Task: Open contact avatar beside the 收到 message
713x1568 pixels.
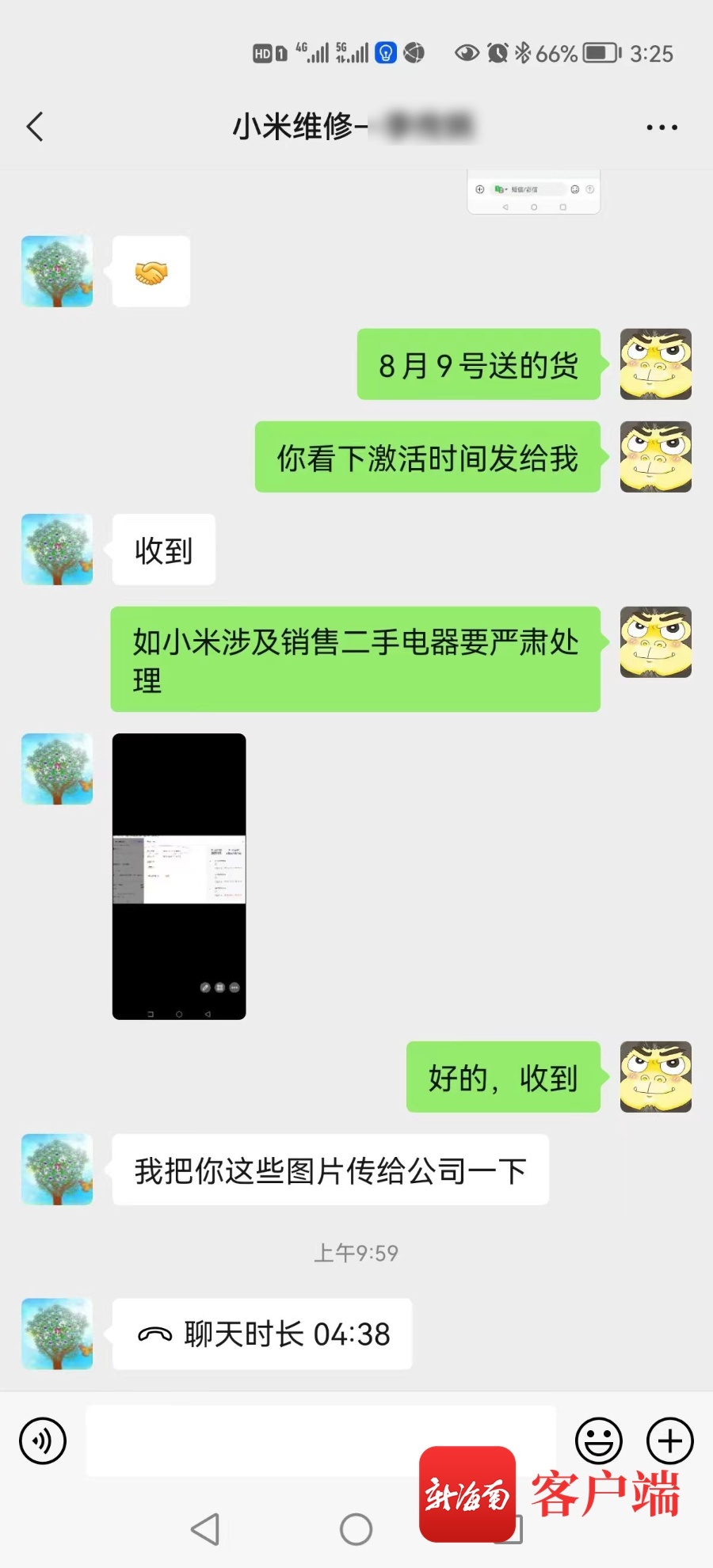Action: 57,550
